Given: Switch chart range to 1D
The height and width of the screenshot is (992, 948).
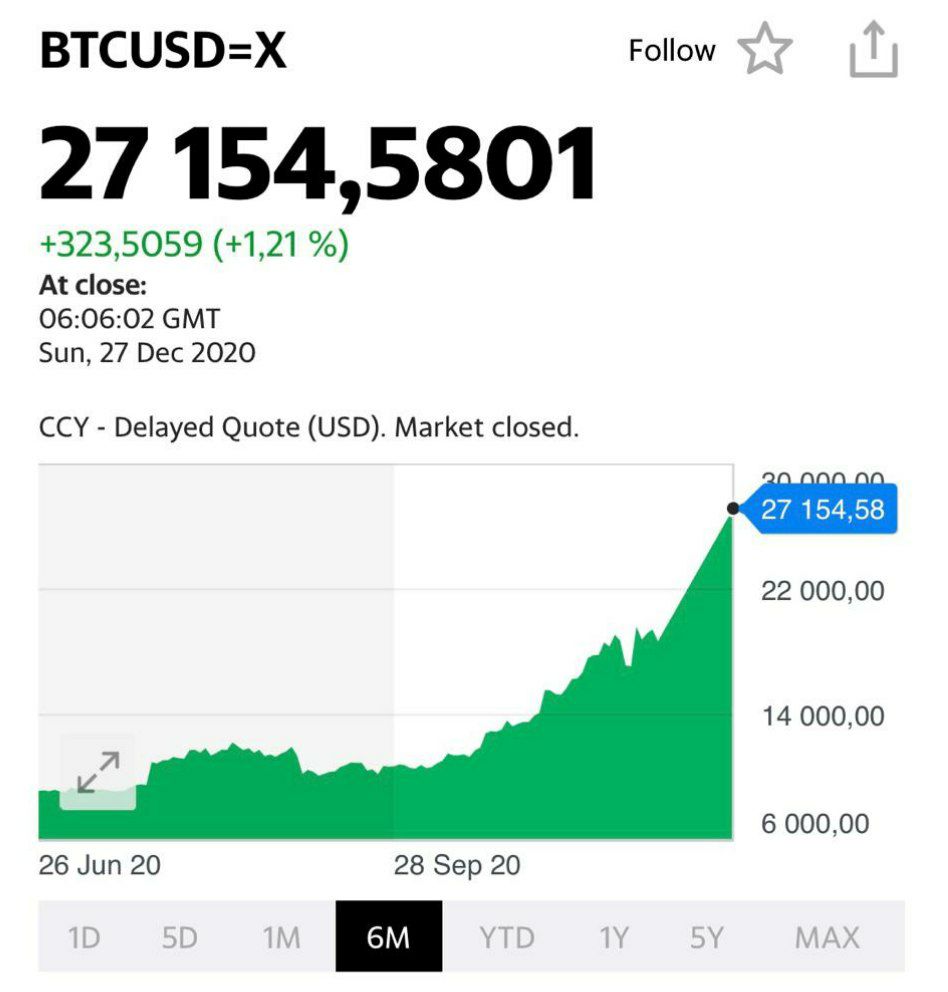Looking at the screenshot, I should (x=84, y=937).
